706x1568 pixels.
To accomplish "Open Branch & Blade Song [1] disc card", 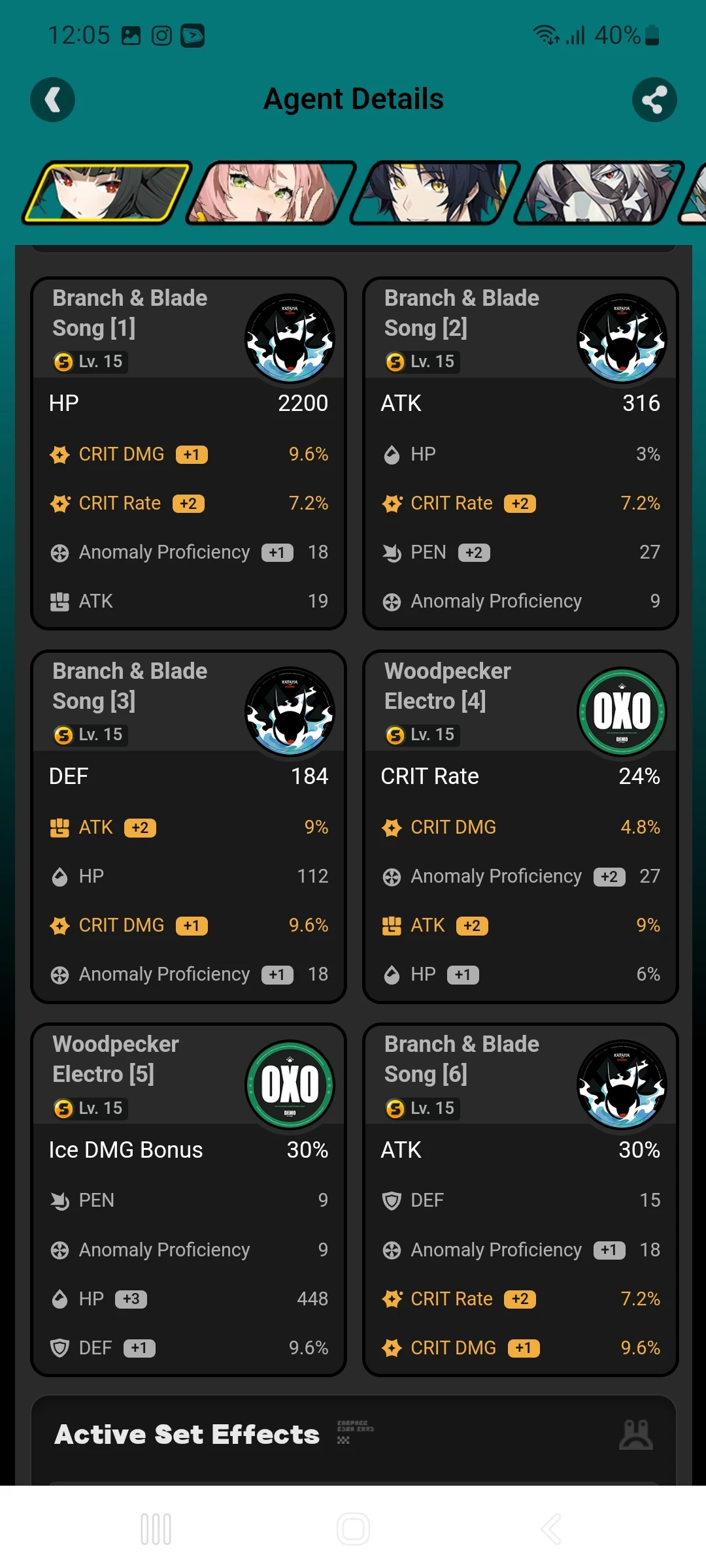I will pyautogui.click(x=188, y=453).
